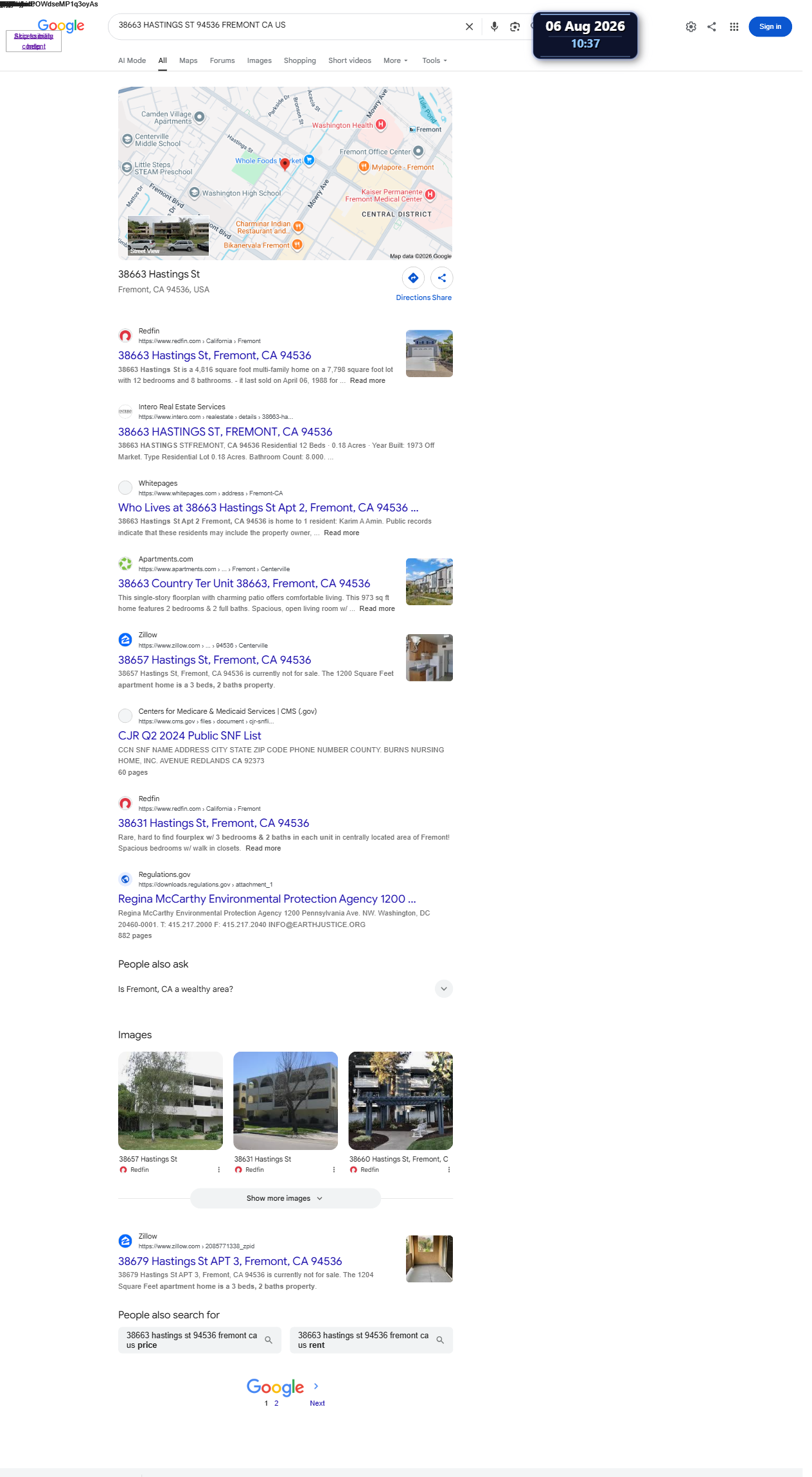This screenshot has width=812, height=1477.
Task: Open the Google apps grid
Action: pos(734,27)
